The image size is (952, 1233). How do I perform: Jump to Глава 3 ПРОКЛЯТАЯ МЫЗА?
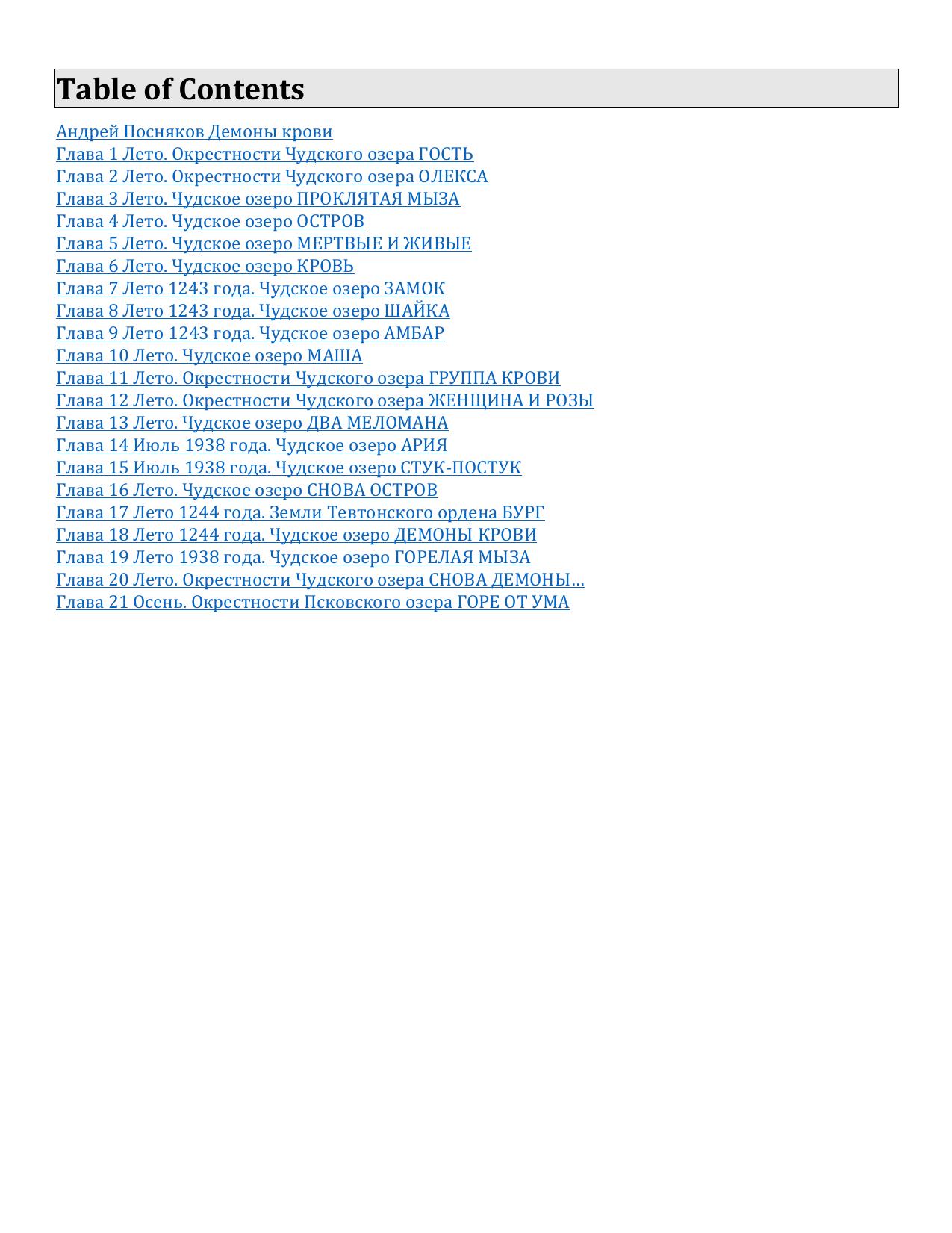pyautogui.click(x=258, y=199)
